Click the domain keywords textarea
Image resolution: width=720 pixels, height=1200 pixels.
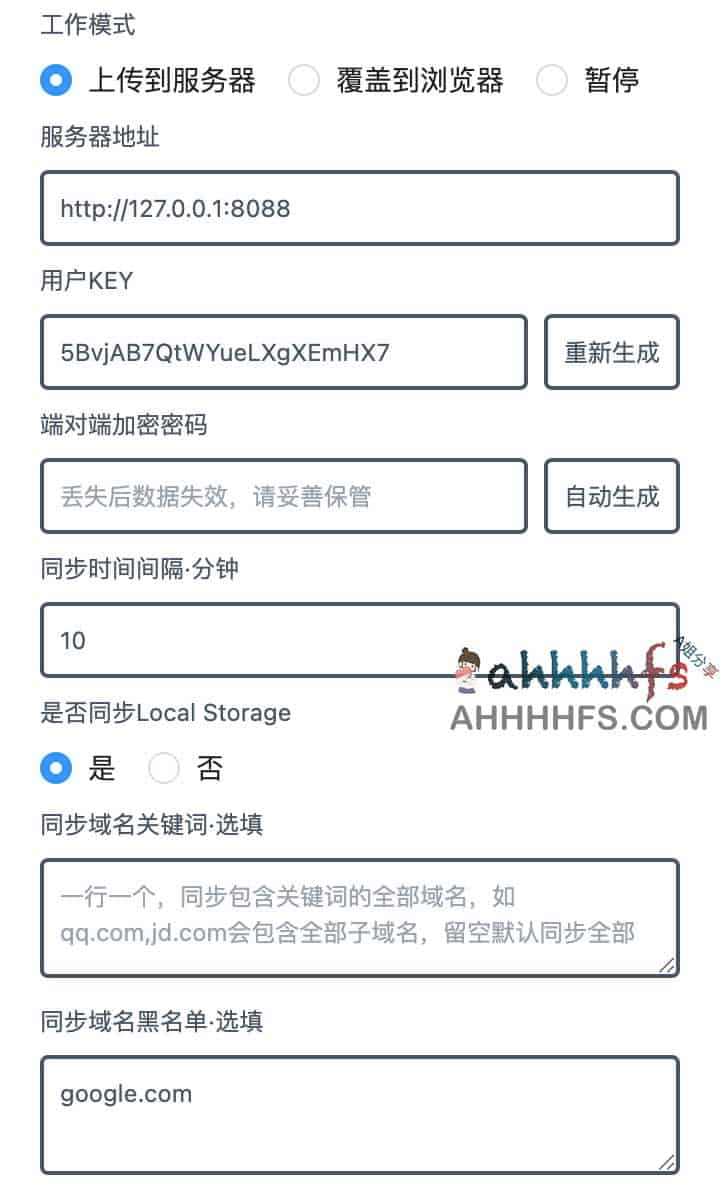click(360, 915)
